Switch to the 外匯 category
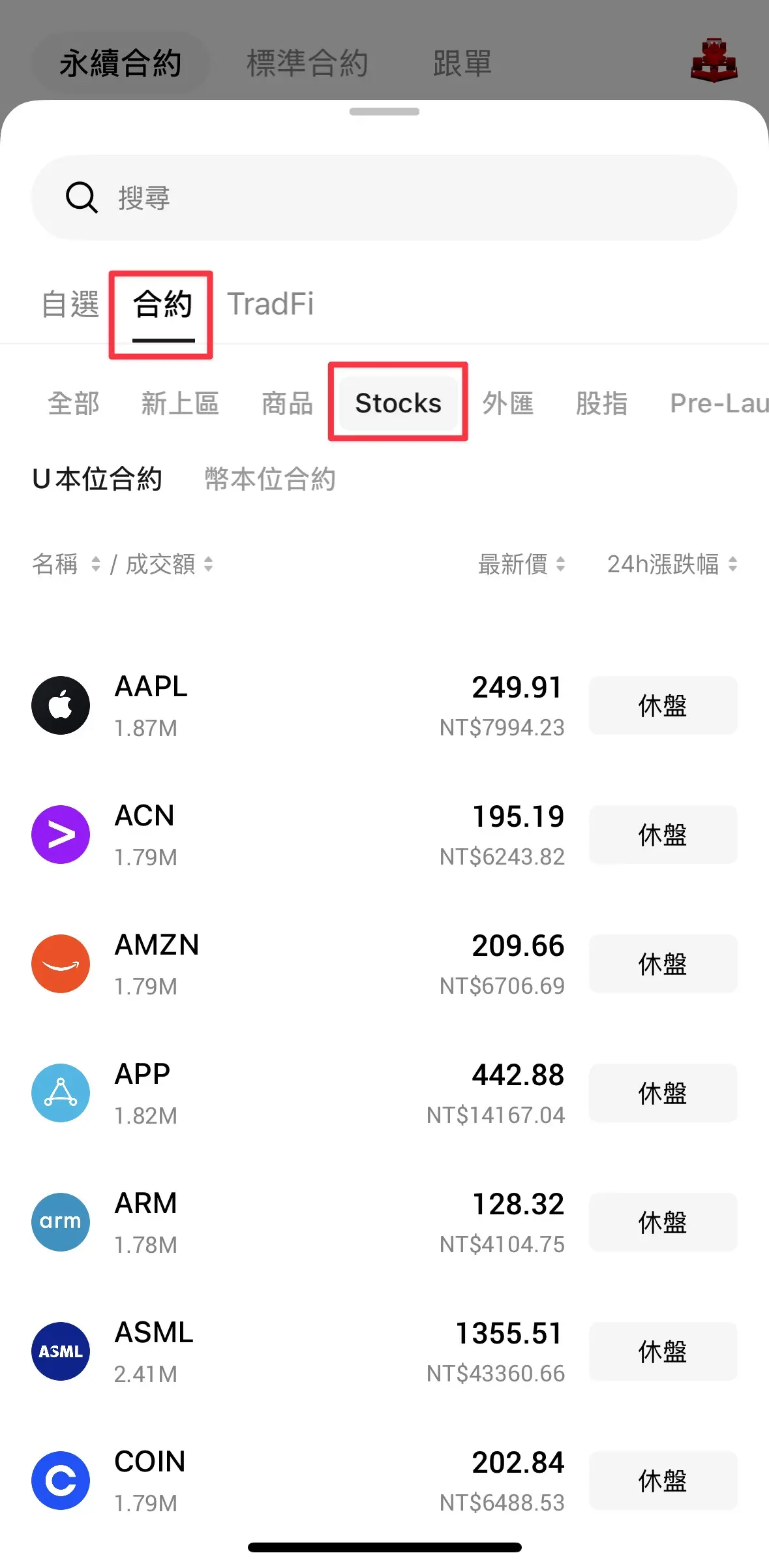 click(507, 403)
